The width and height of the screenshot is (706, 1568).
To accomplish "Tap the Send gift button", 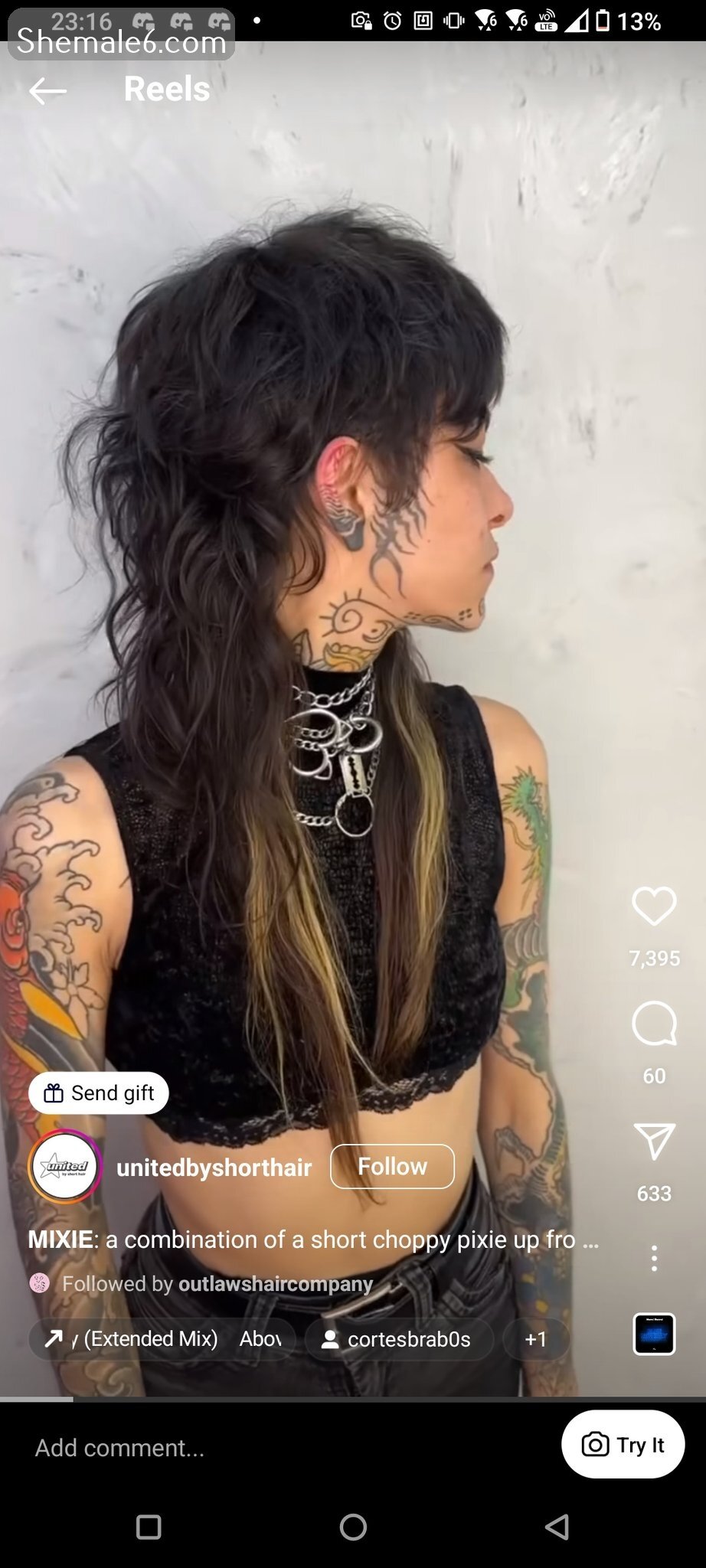I will coord(99,1093).
